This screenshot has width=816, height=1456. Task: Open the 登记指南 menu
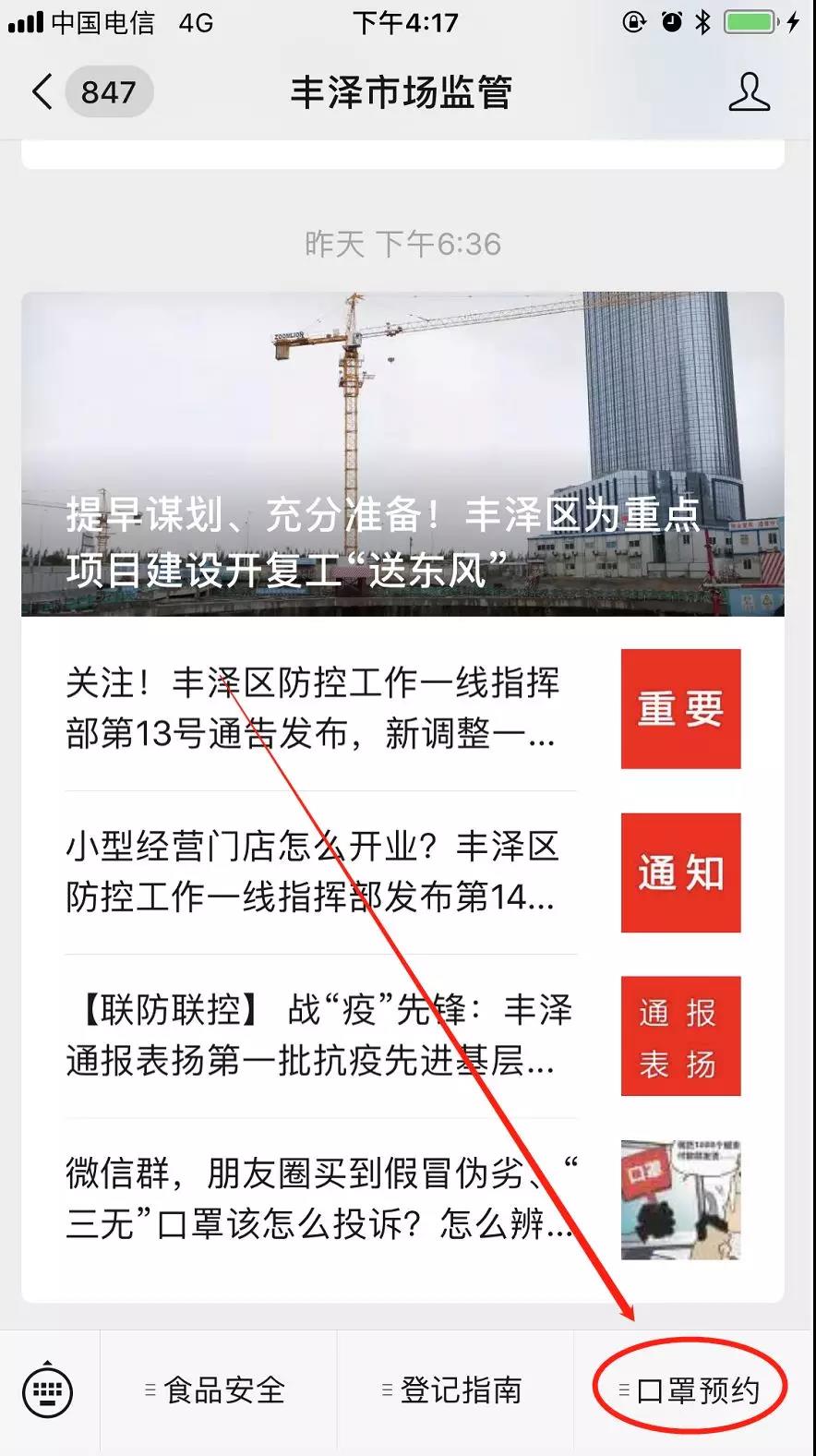455,1391
